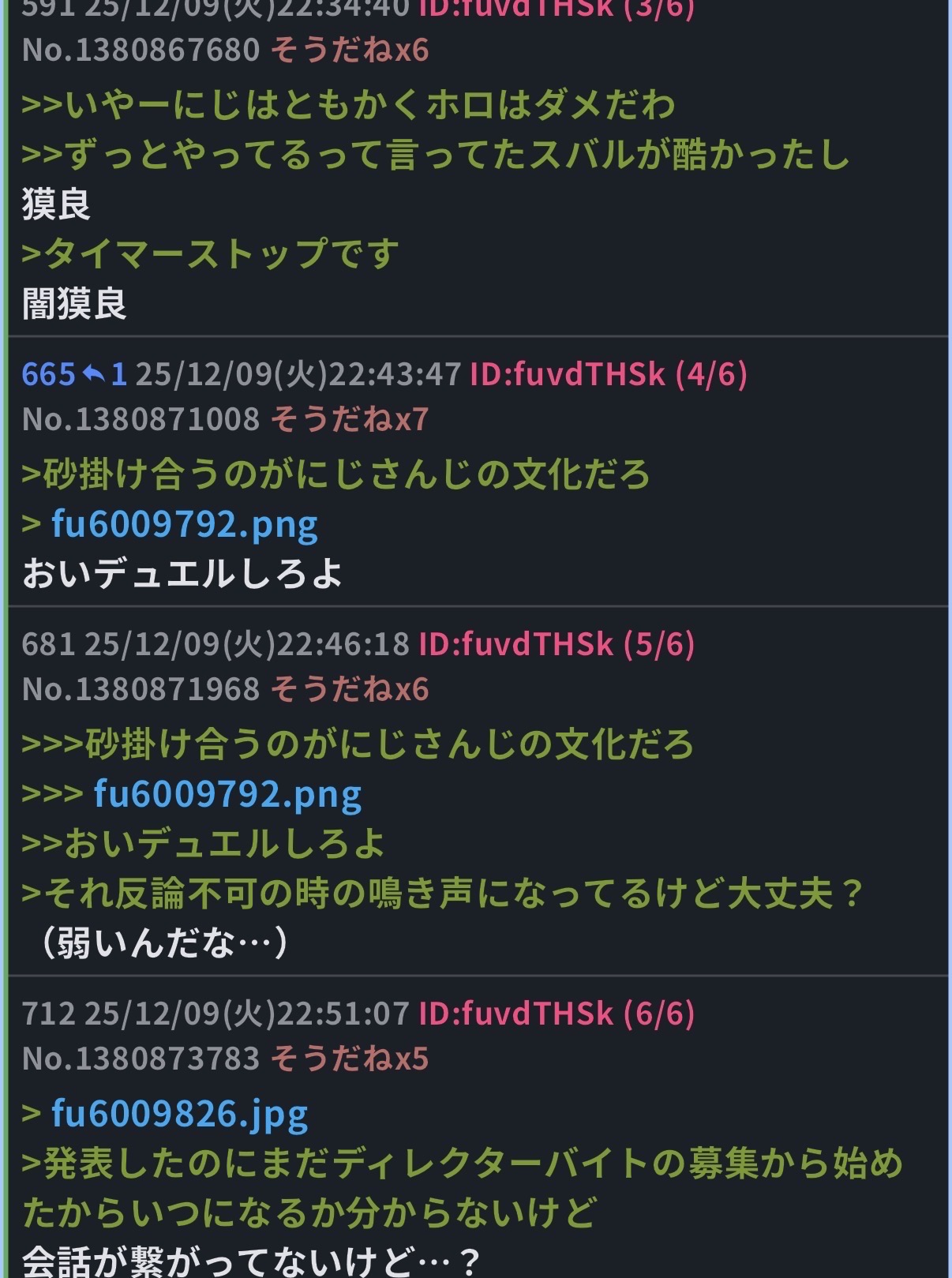Screen dimensions: 952x1278
Task: Tap そうだねx6 on post No.1380871968
Action: [x=350, y=689]
